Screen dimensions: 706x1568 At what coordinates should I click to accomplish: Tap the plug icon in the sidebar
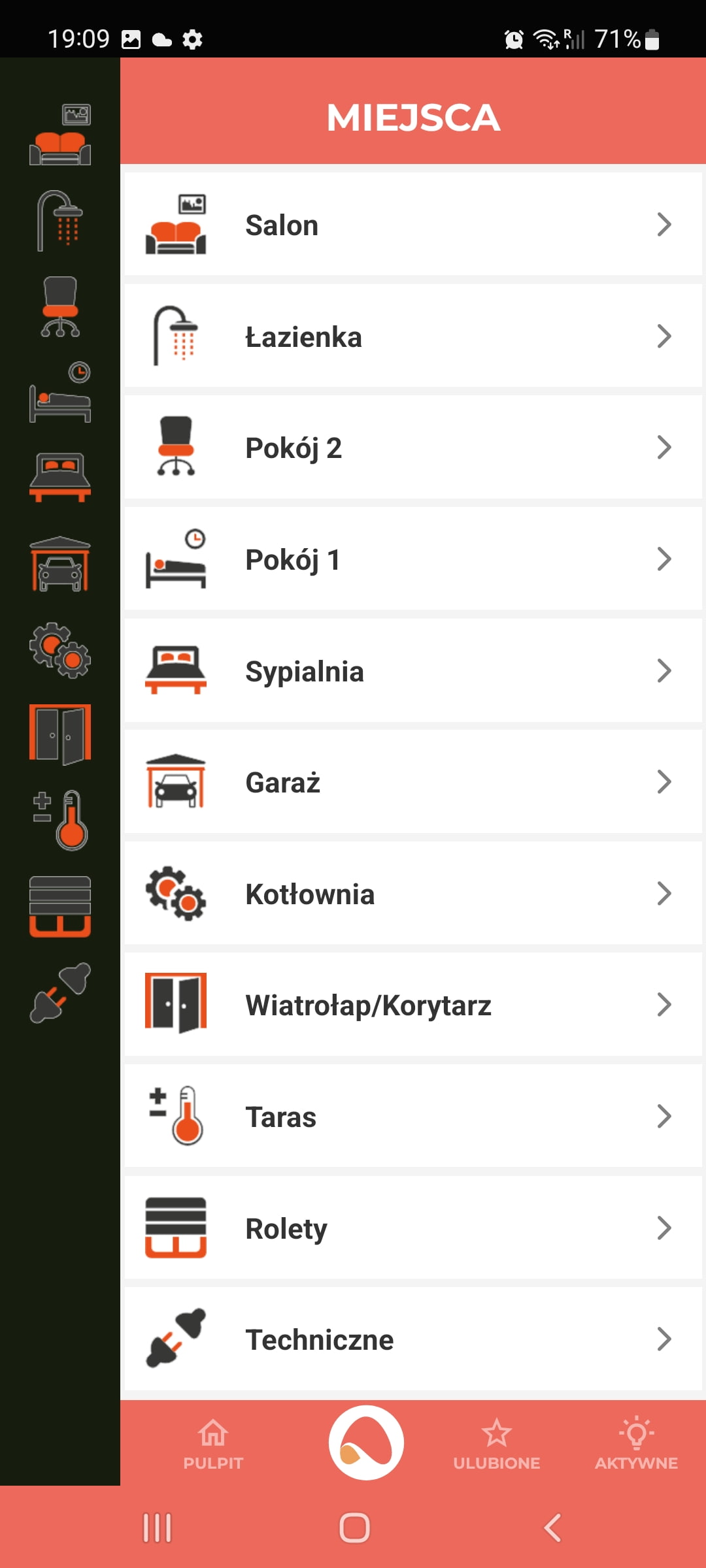[59, 992]
